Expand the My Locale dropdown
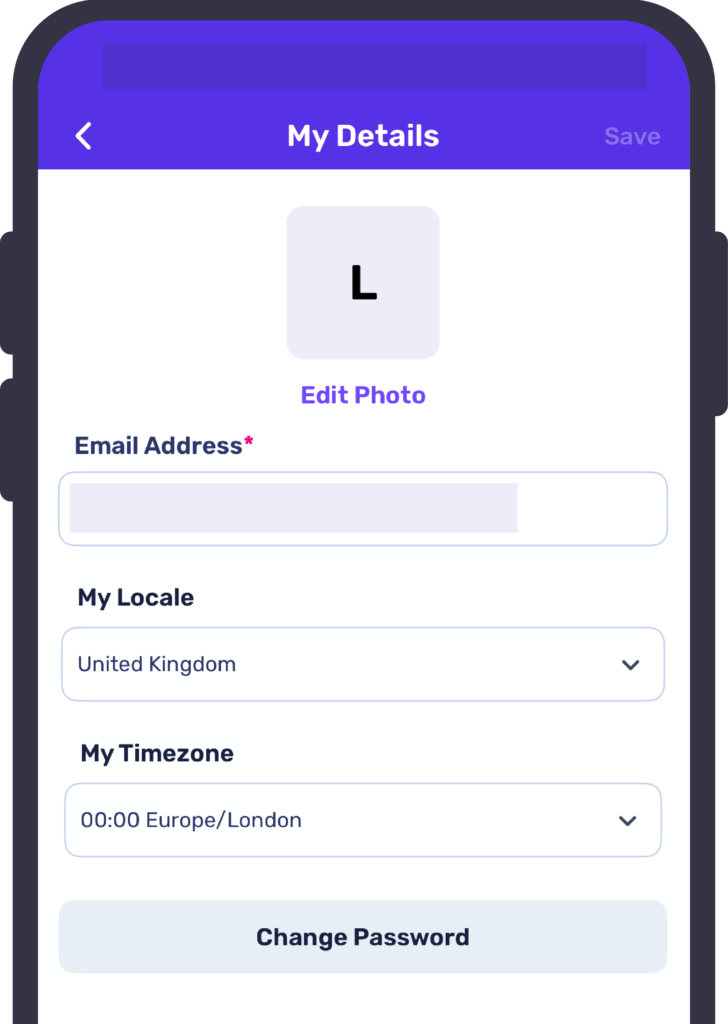This screenshot has height=1024, width=728. (x=363, y=664)
